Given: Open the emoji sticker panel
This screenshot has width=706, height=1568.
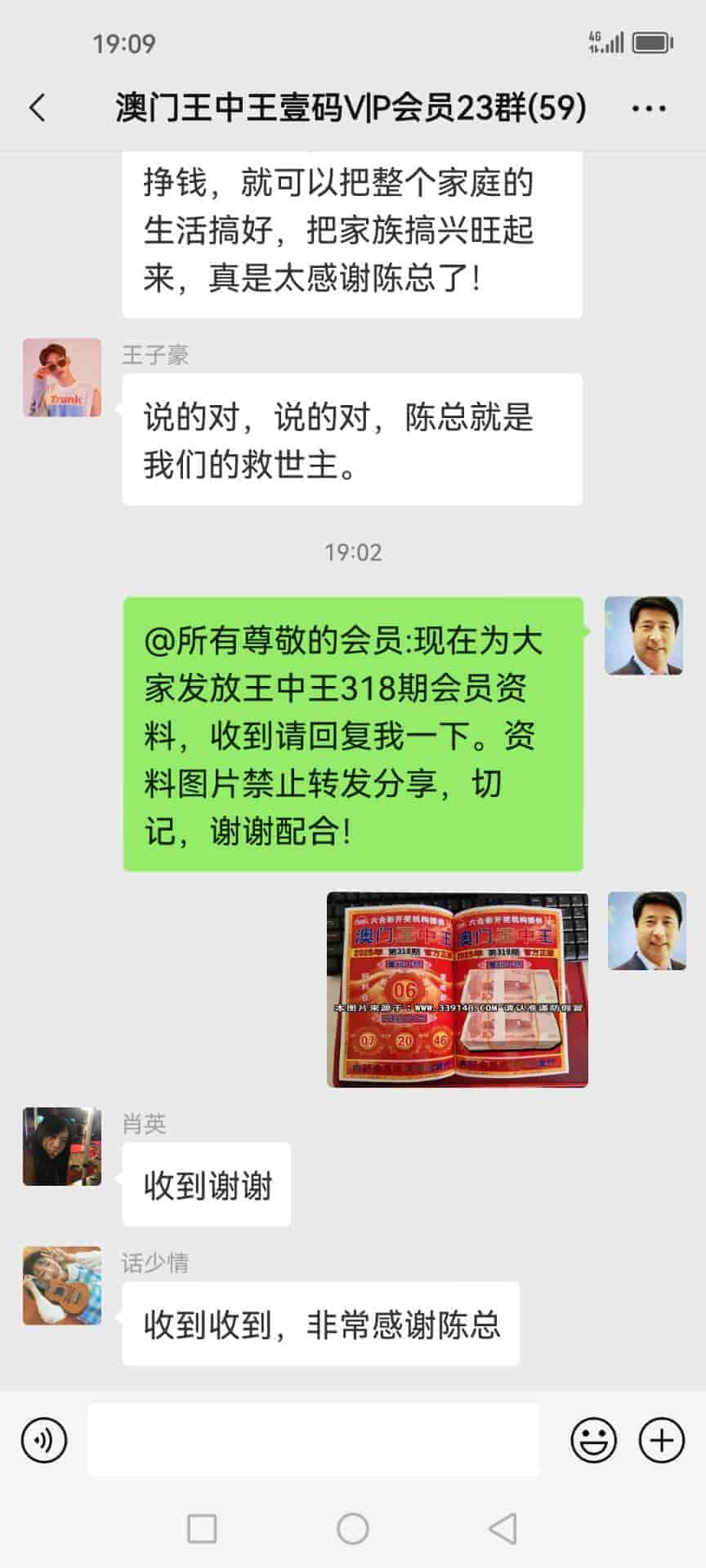Looking at the screenshot, I should point(593,1441).
